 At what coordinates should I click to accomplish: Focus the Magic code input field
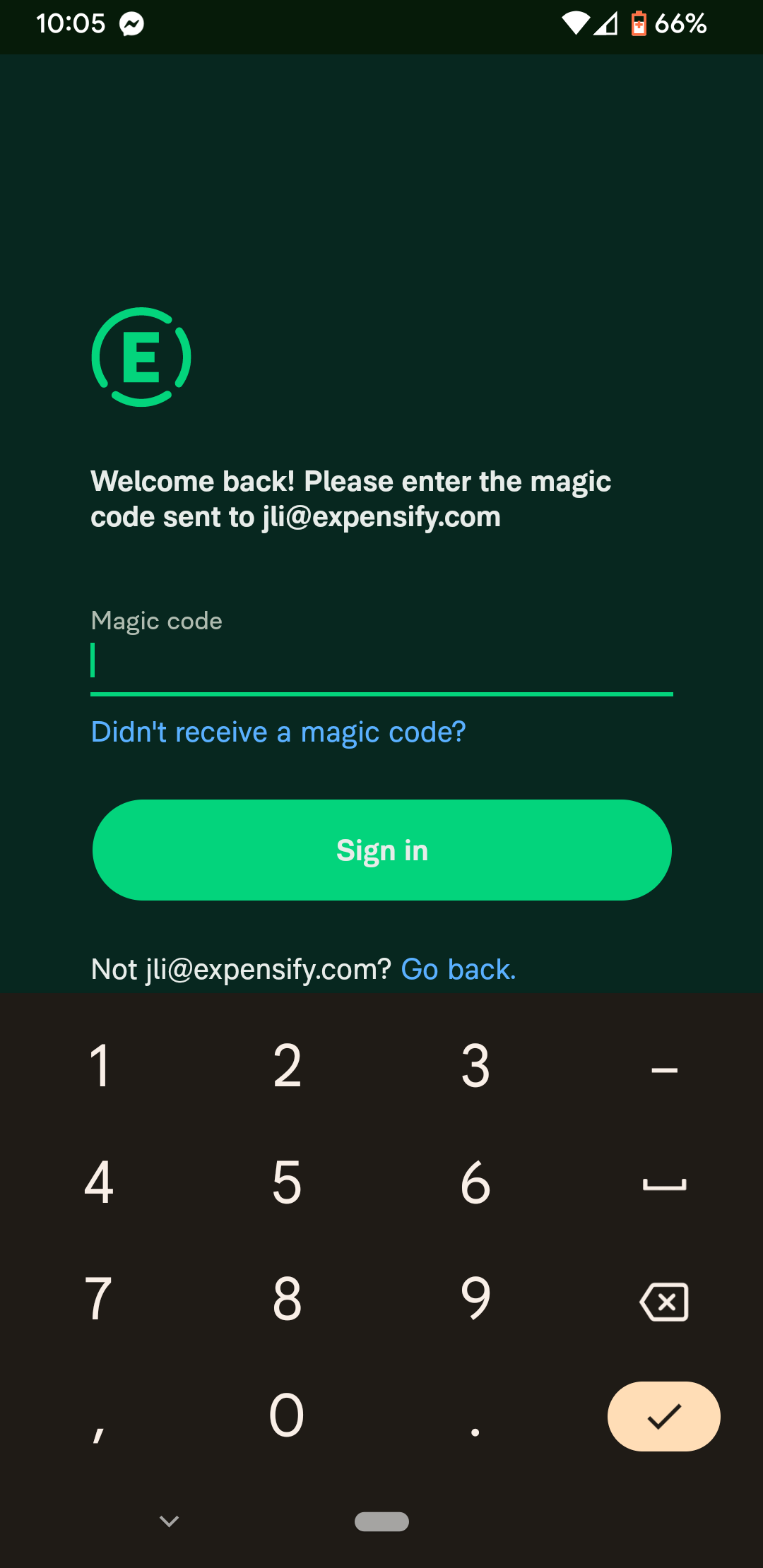tap(381, 660)
